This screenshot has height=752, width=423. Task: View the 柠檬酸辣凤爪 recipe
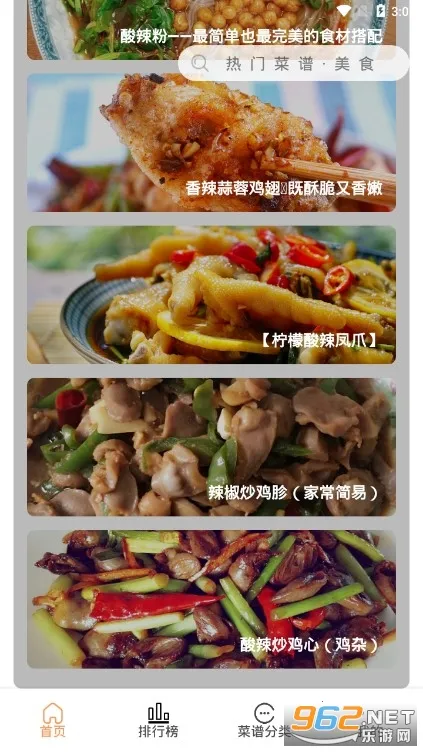(x=212, y=294)
